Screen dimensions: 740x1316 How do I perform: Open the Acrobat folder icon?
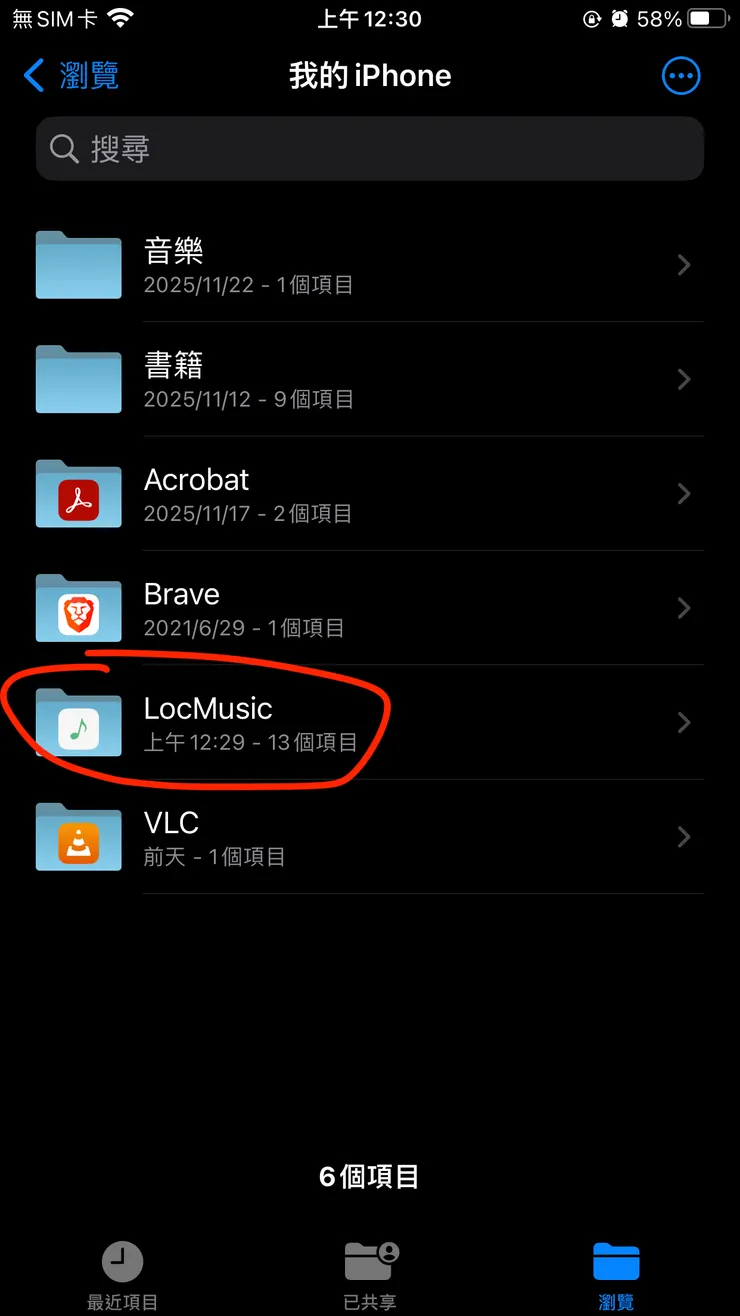78,494
